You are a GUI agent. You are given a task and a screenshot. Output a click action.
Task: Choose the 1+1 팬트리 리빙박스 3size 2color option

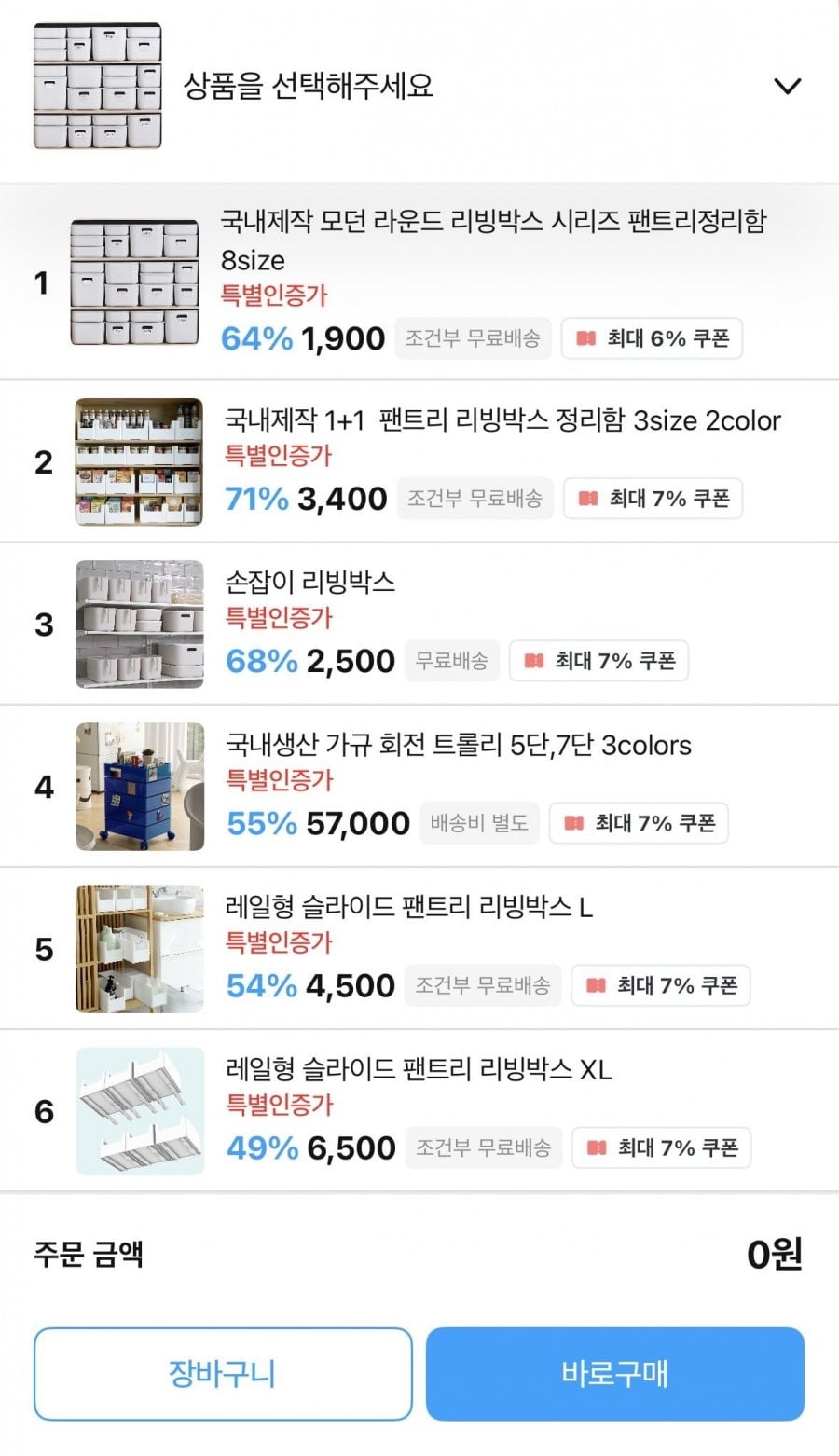click(x=502, y=420)
